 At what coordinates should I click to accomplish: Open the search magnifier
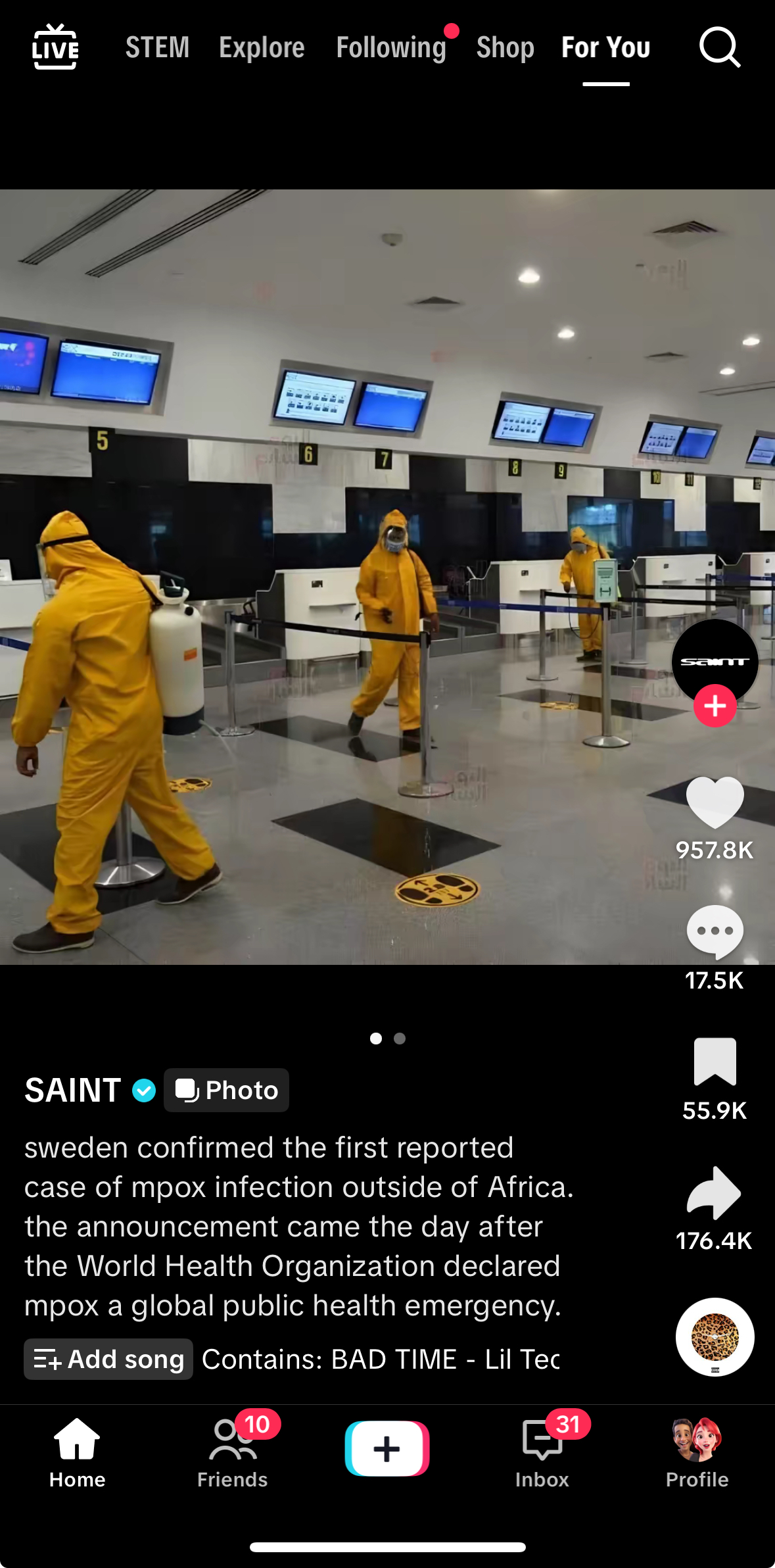[x=719, y=47]
